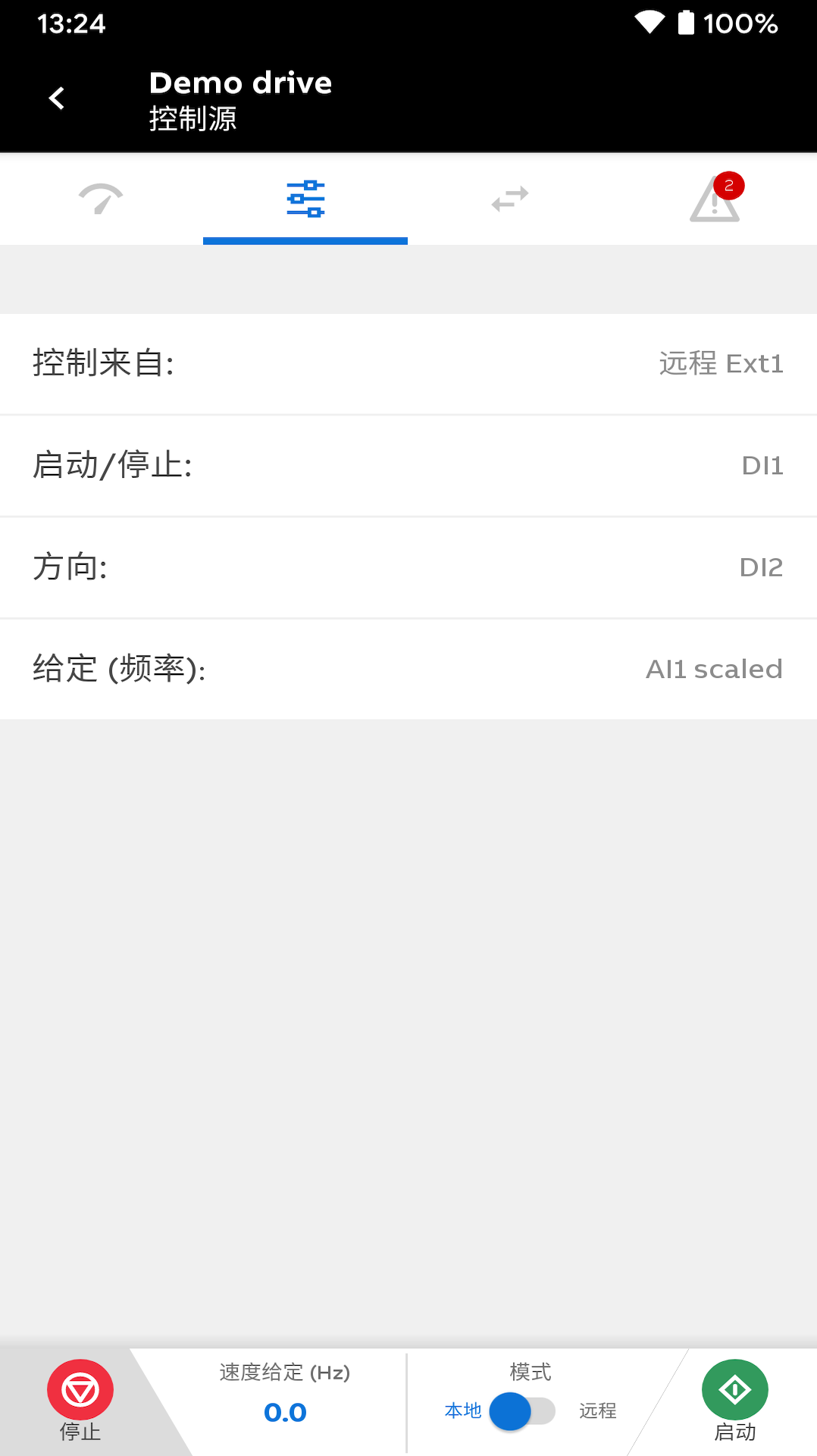Open the 控制来自 row
The width and height of the screenshot is (817, 1456).
coord(409,364)
